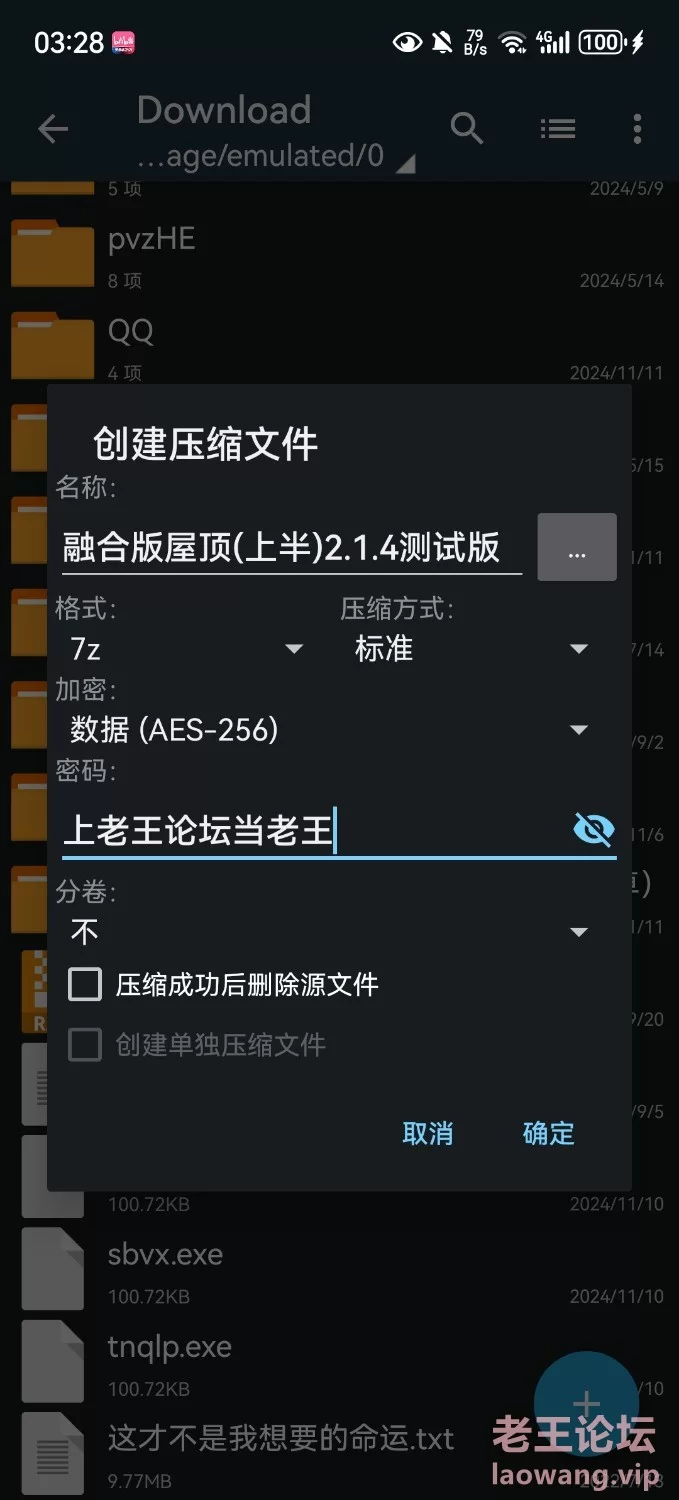The width and height of the screenshot is (679, 1500).
Task: Tap the archive name field
Action: coord(292,548)
